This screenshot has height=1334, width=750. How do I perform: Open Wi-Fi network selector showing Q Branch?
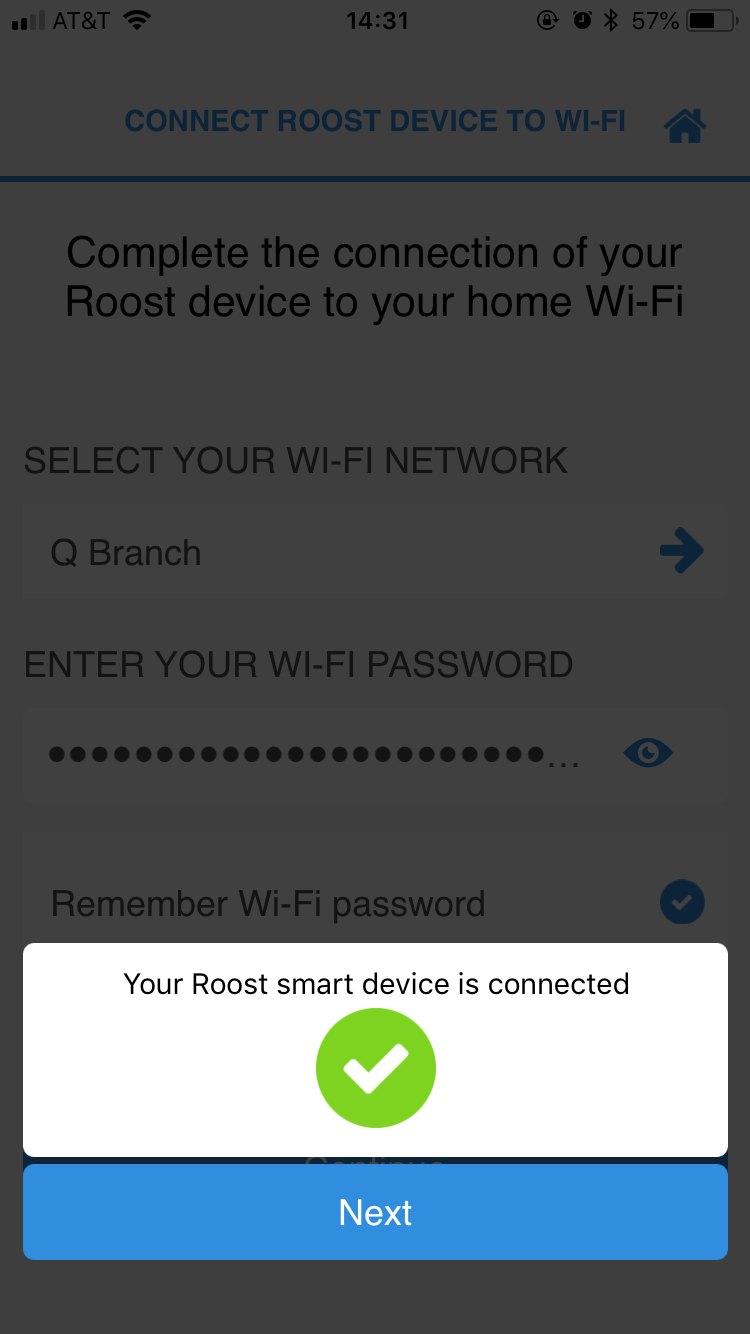[375, 552]
